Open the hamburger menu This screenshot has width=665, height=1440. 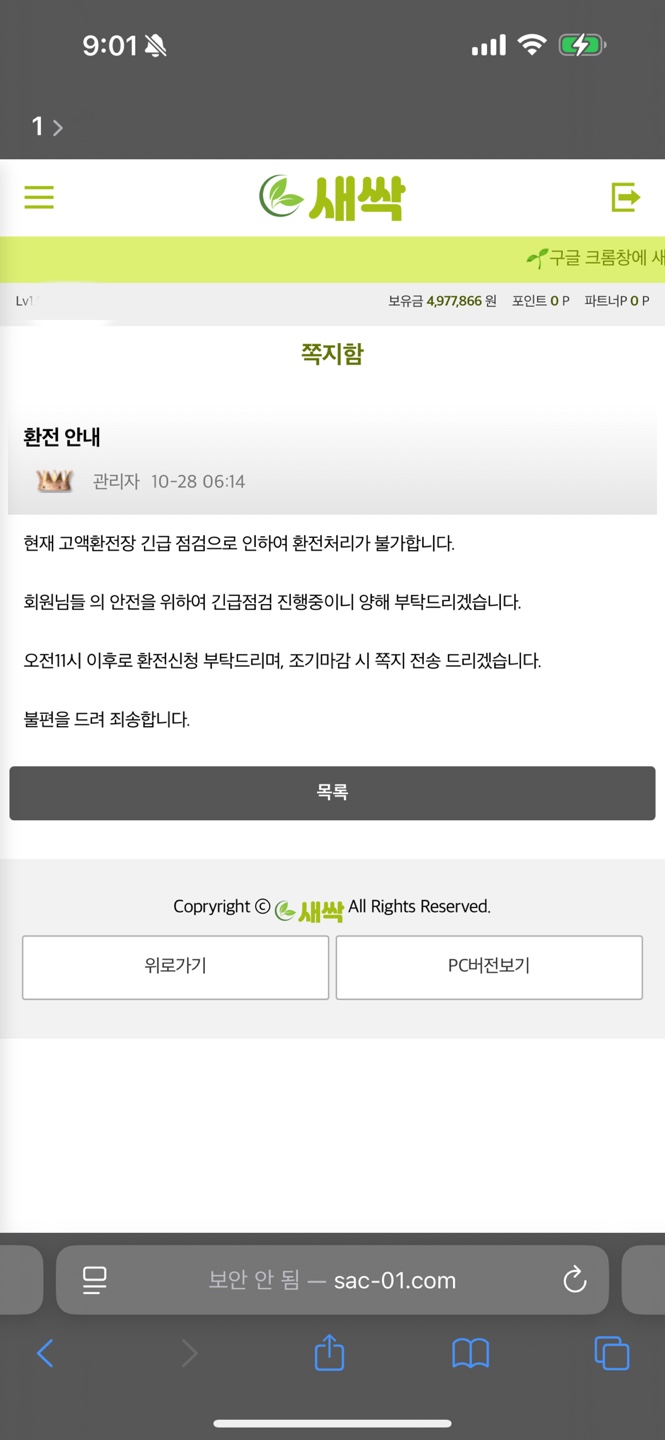click(39, 197)
